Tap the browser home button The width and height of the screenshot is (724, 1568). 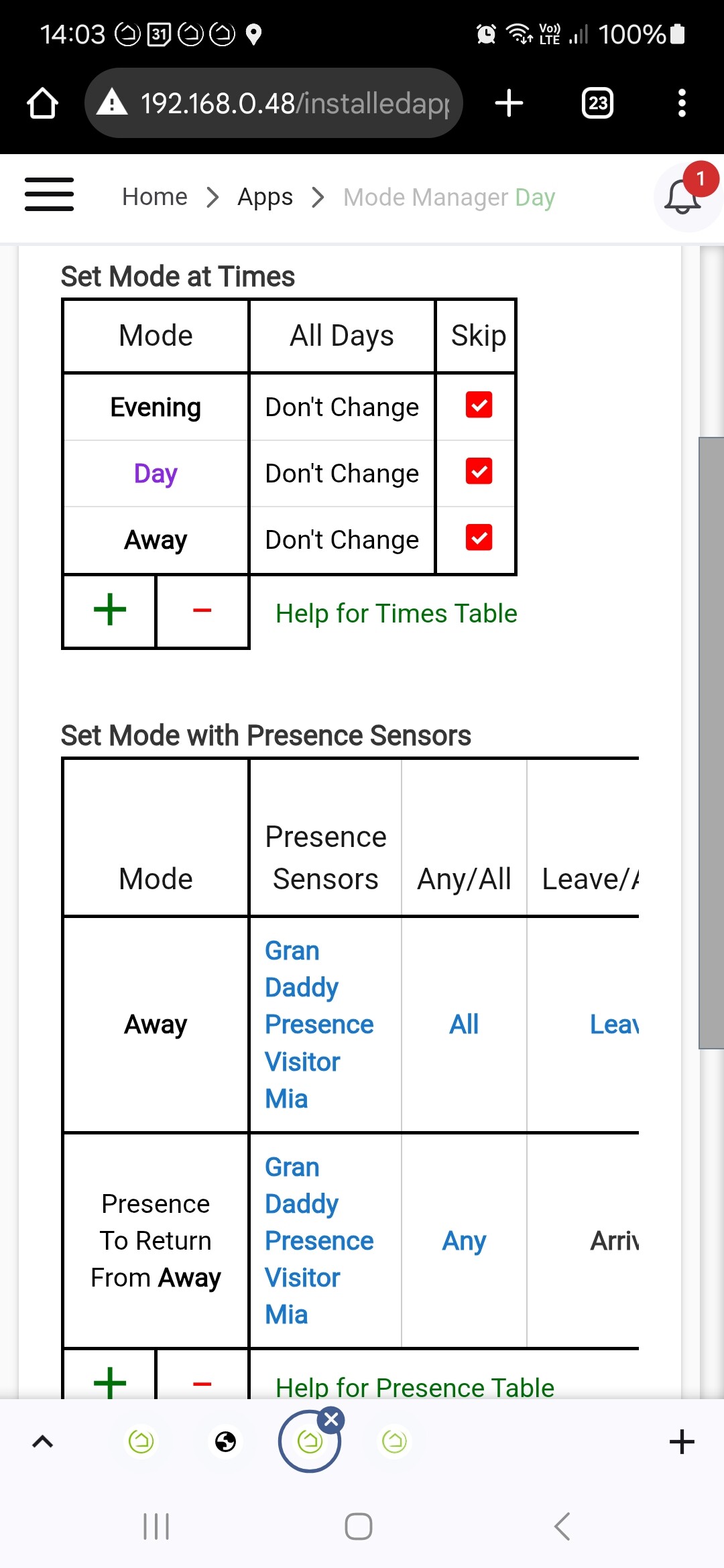(x=42, y=103)
